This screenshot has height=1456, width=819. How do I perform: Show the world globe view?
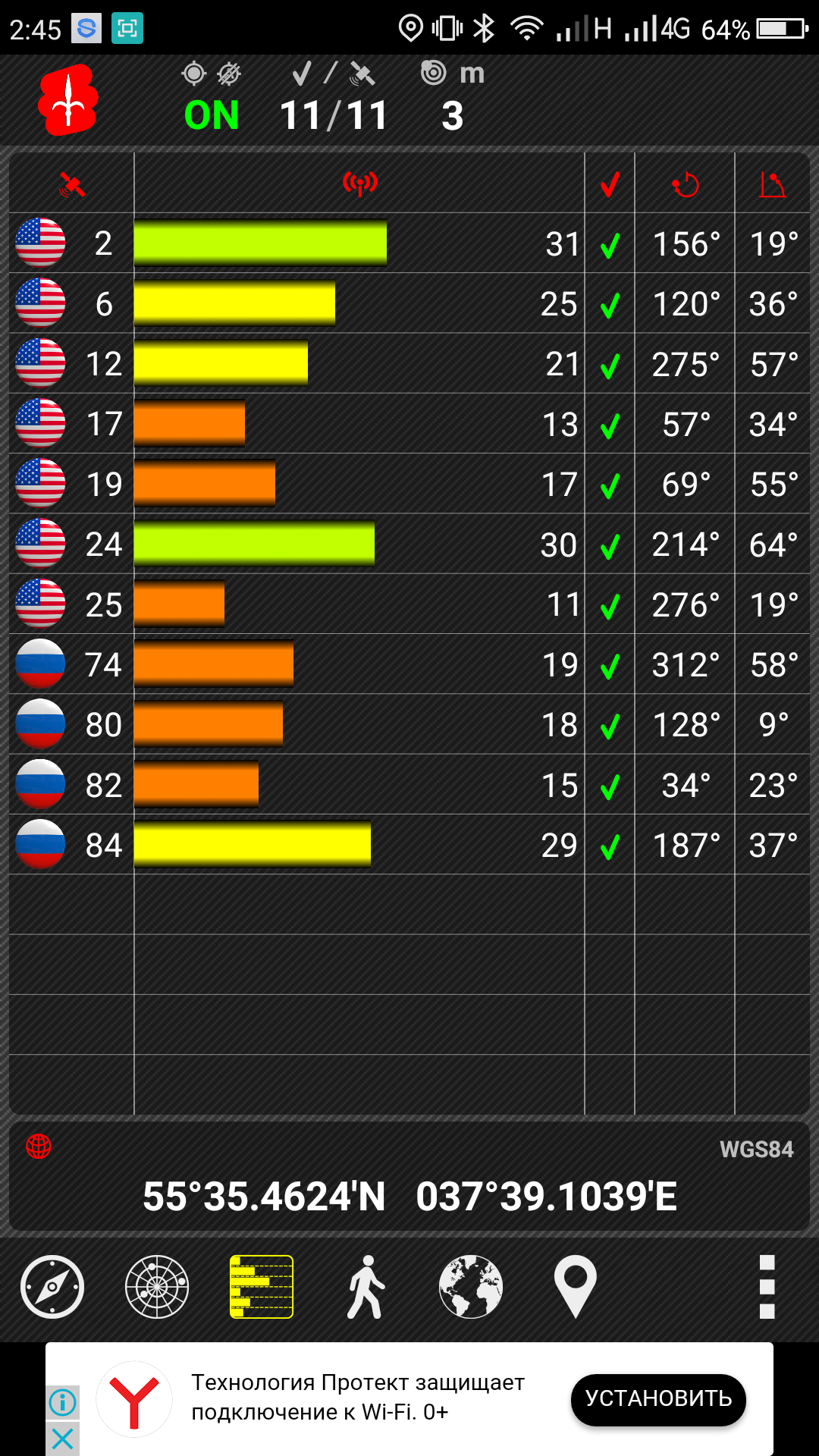point(471,1287)
